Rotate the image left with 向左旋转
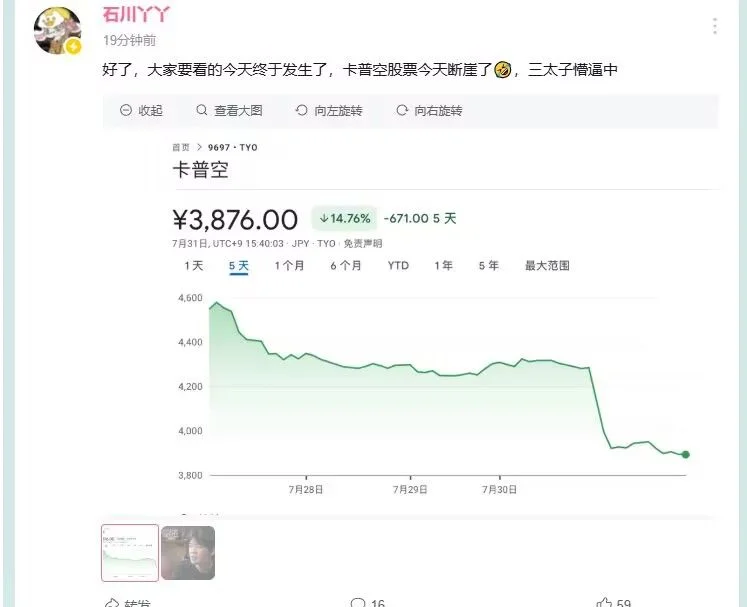 [329, 111]
